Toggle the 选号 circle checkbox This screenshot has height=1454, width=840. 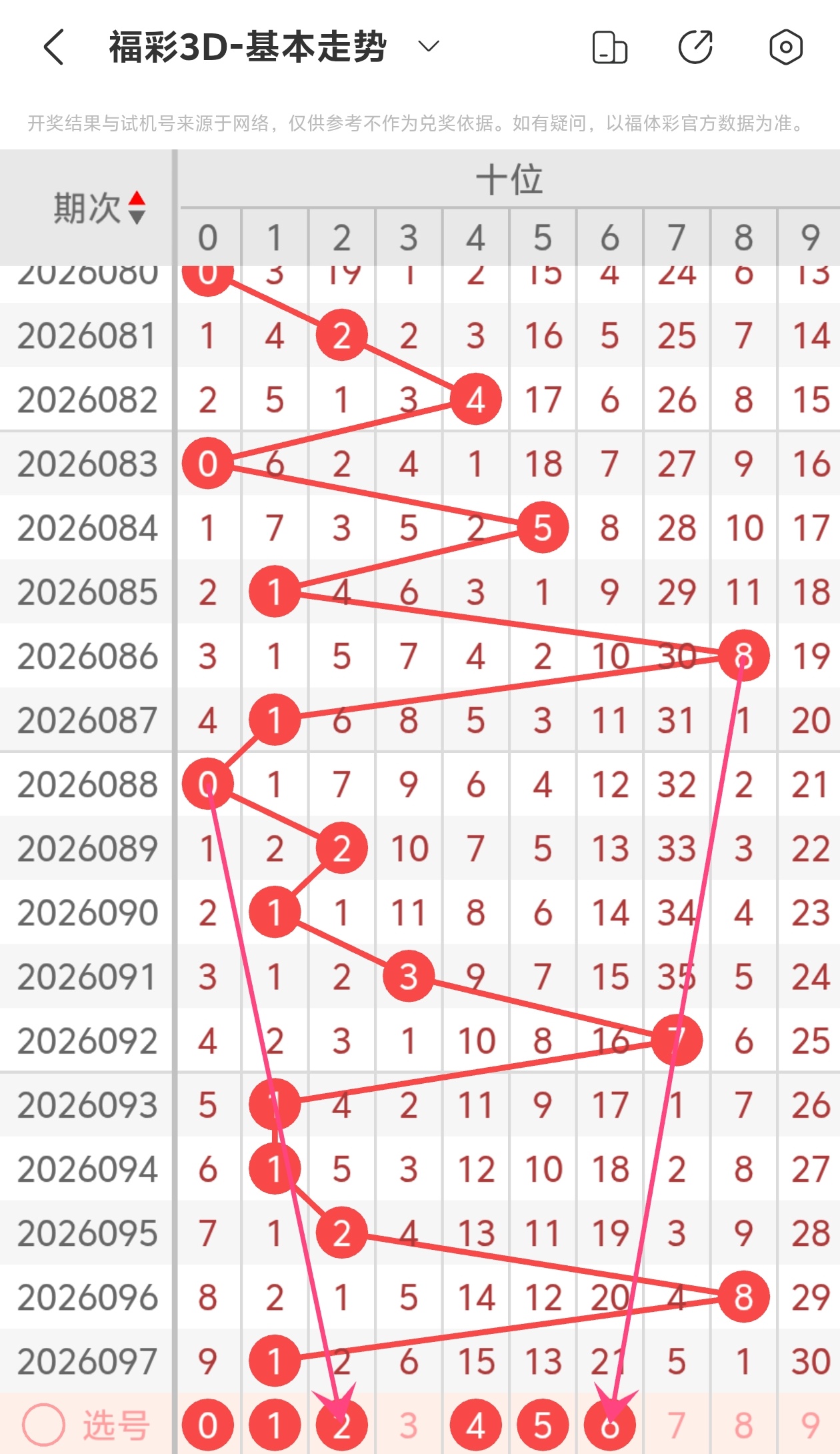[44, 1425]
